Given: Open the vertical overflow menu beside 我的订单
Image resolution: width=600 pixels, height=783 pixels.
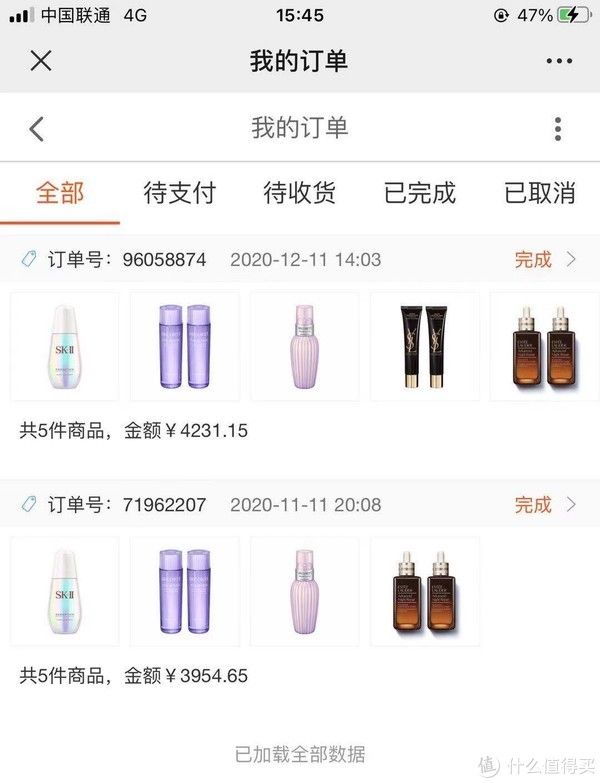Looking at the screenshot, I should coord(558,128).
